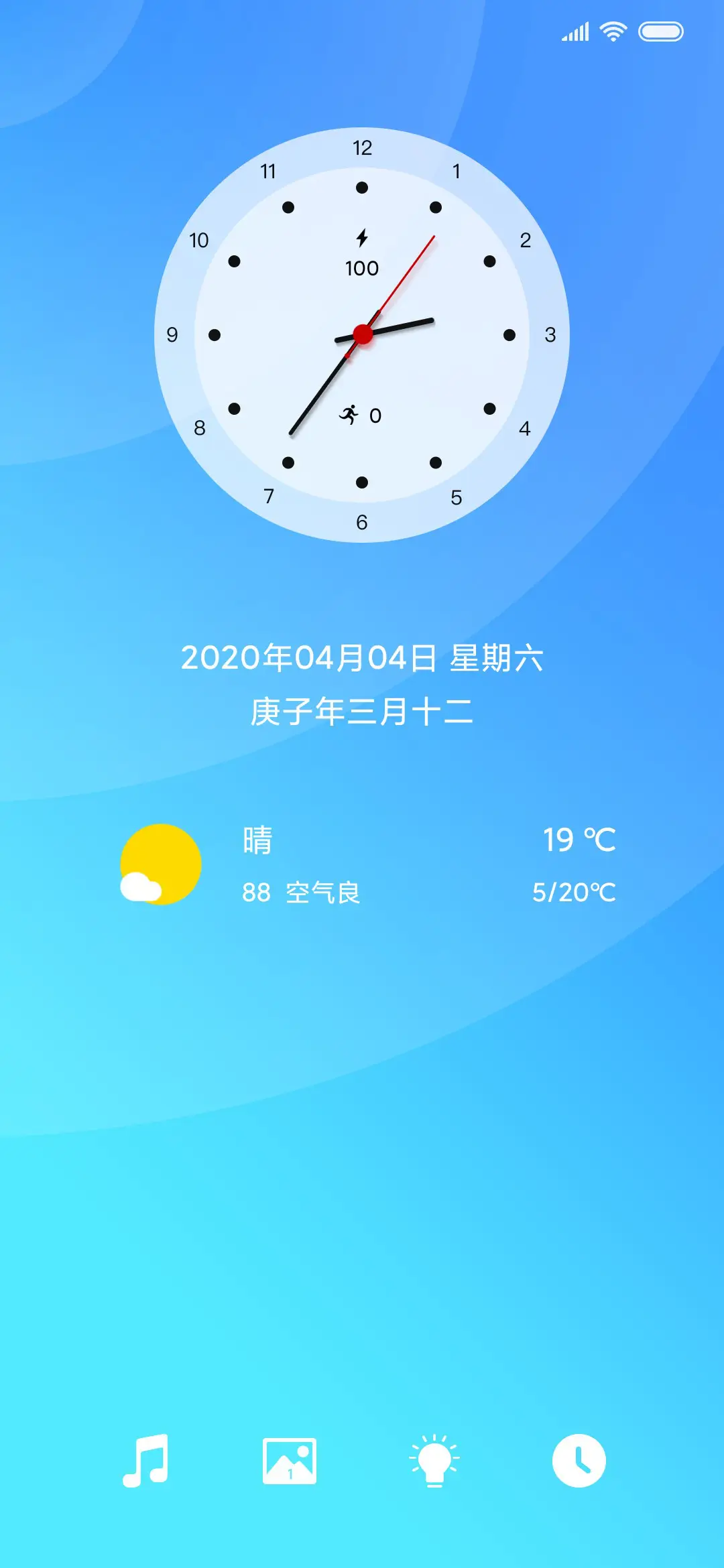Select the date 2020年04月04日 星期六
The image size is (724, 1568).
click(x=362, y=659)
